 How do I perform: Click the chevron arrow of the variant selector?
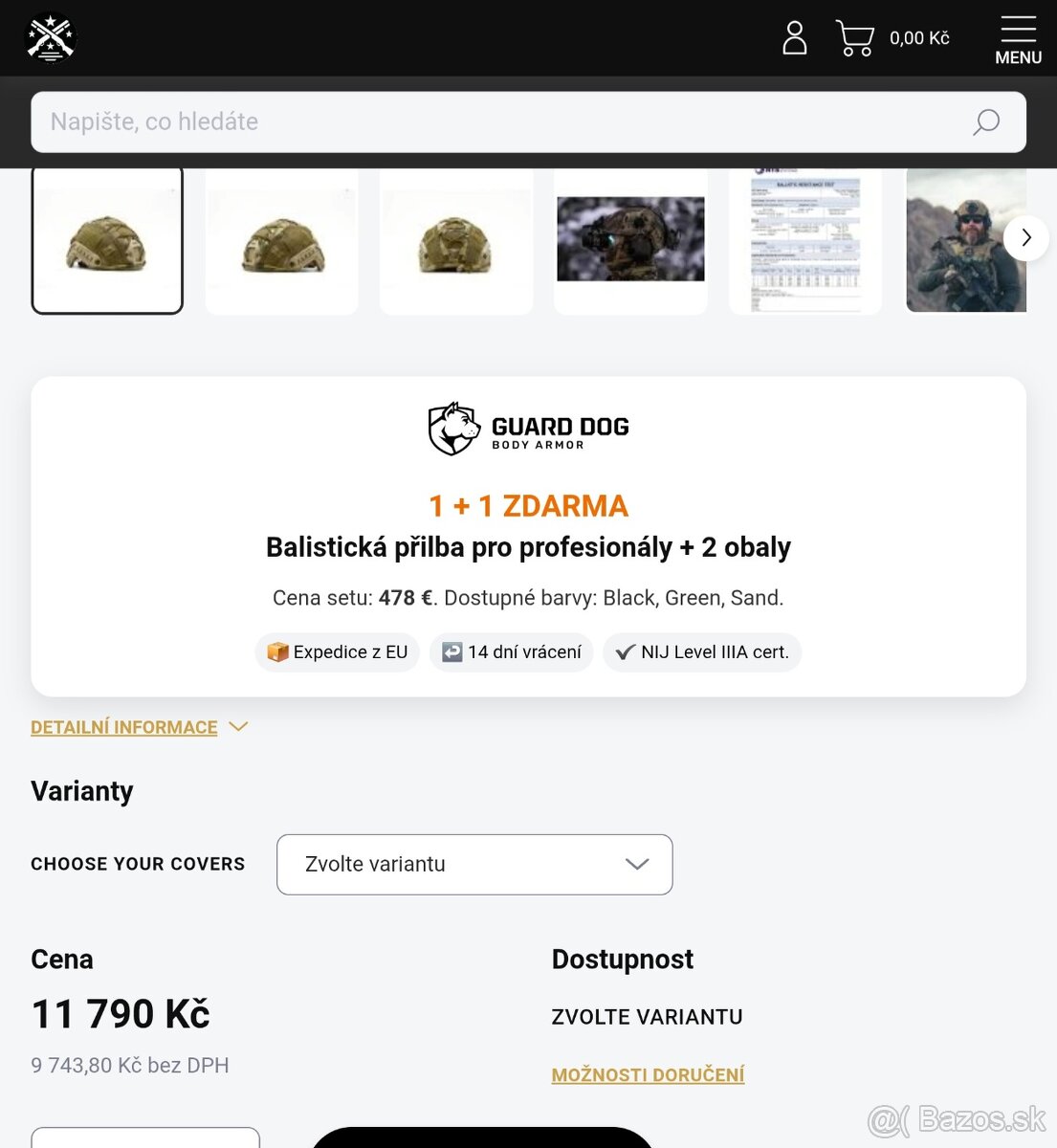(636, 864)
